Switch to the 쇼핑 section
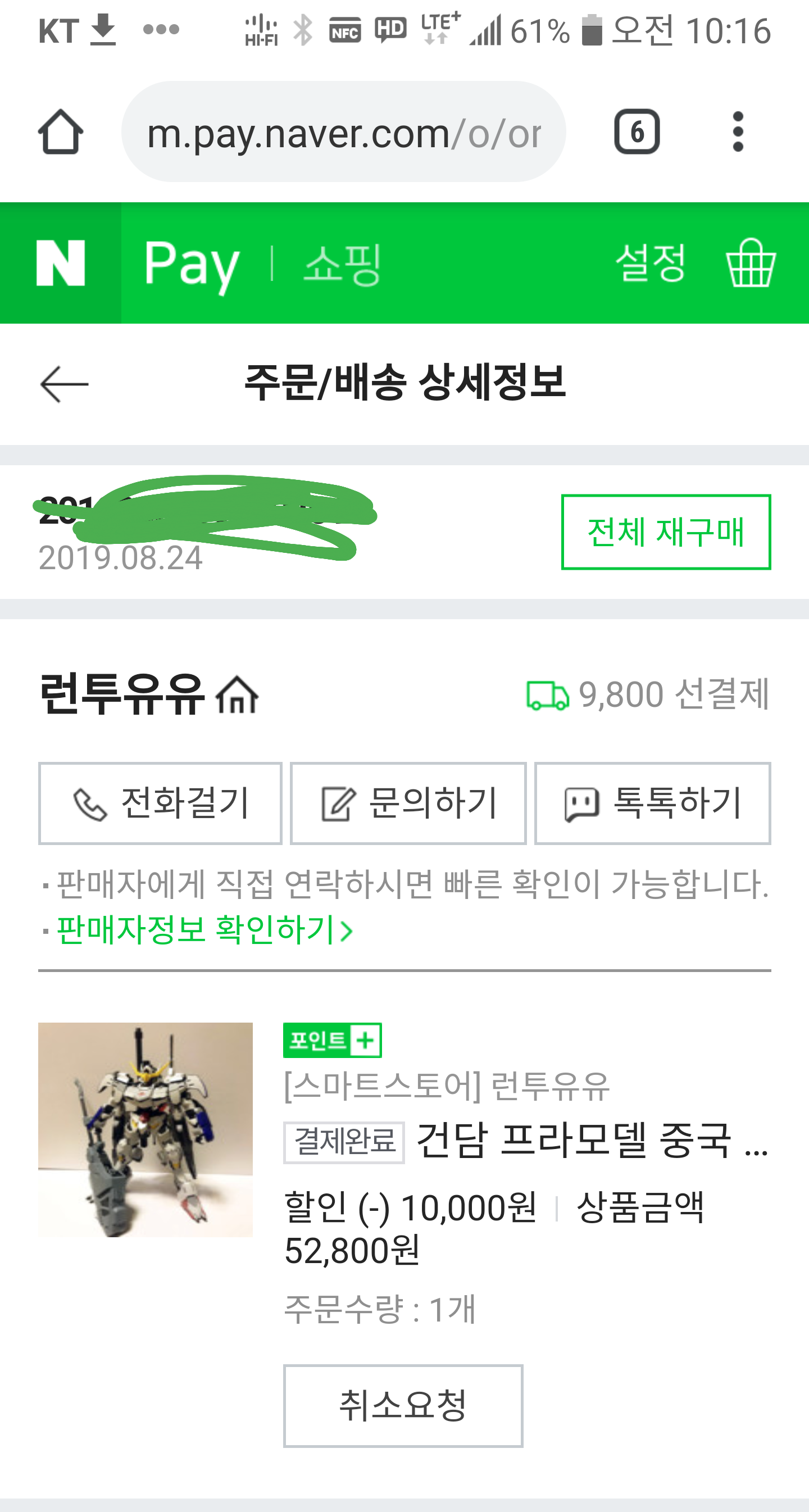 342,264
